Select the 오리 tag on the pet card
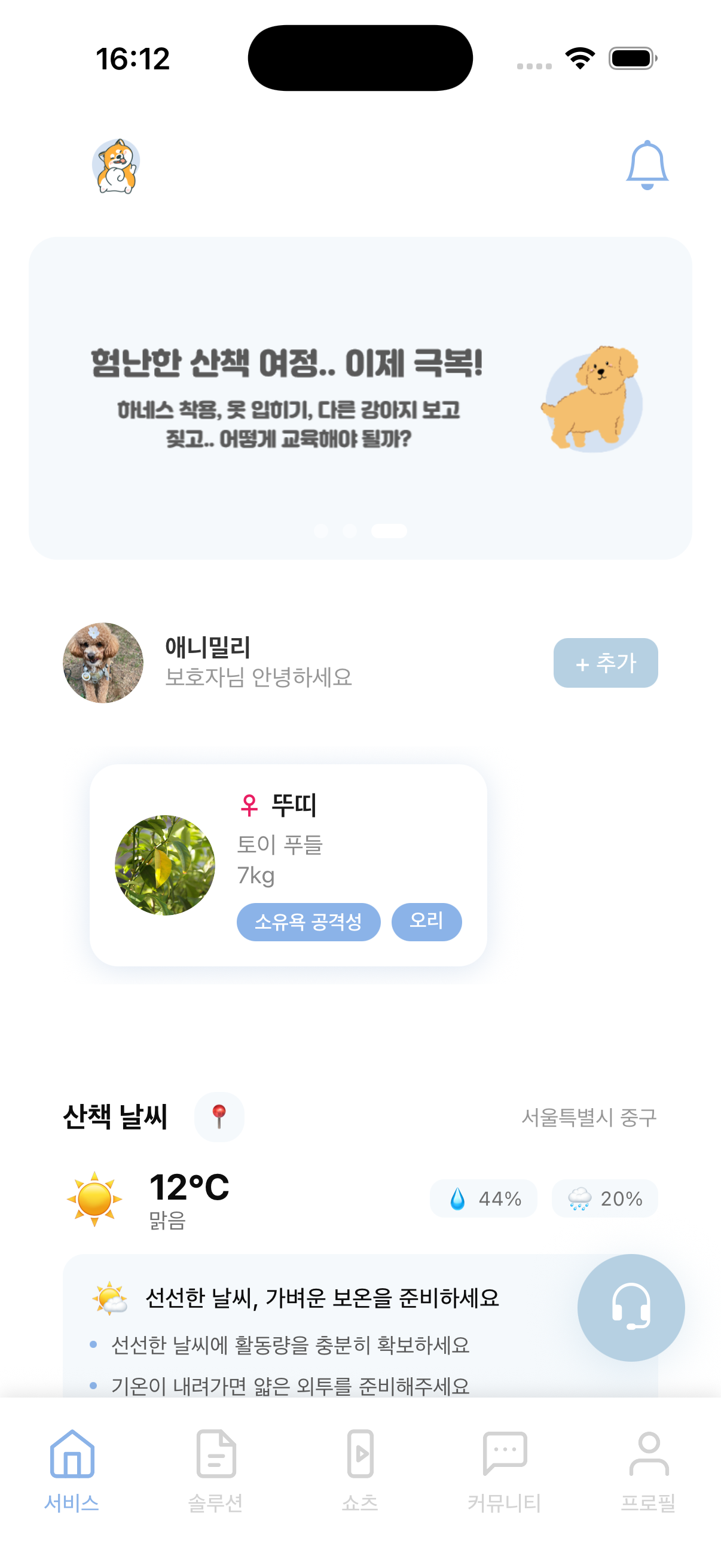 (426, 922)
